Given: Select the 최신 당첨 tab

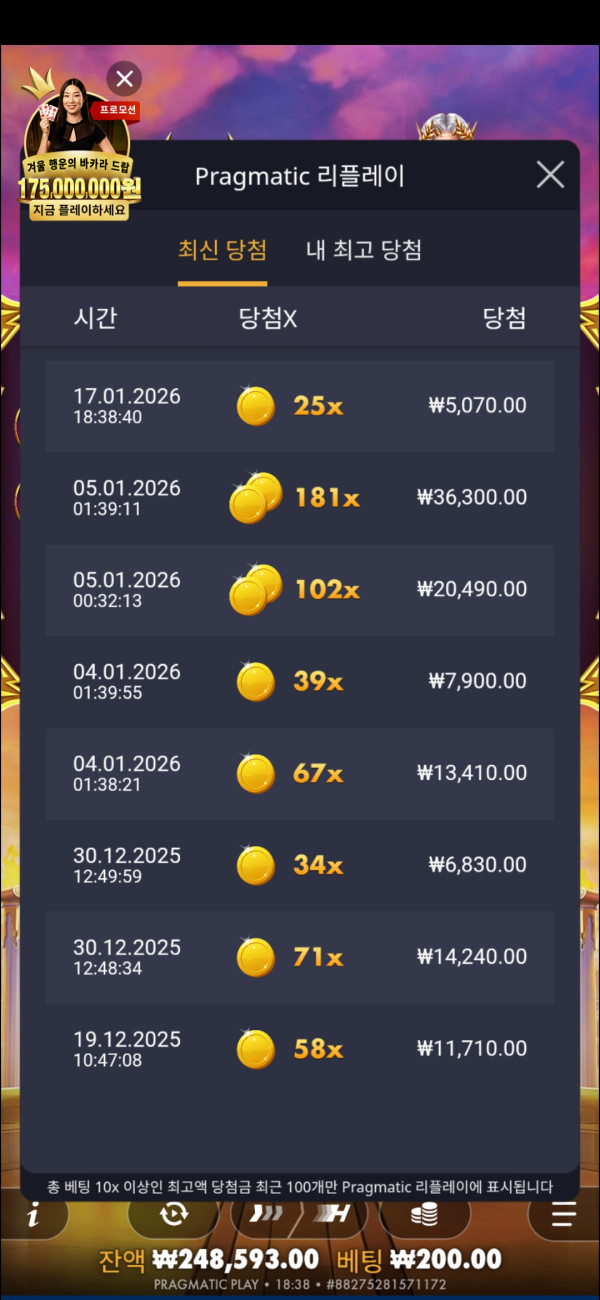Looking at the screenshot, I should pos(222,250).
